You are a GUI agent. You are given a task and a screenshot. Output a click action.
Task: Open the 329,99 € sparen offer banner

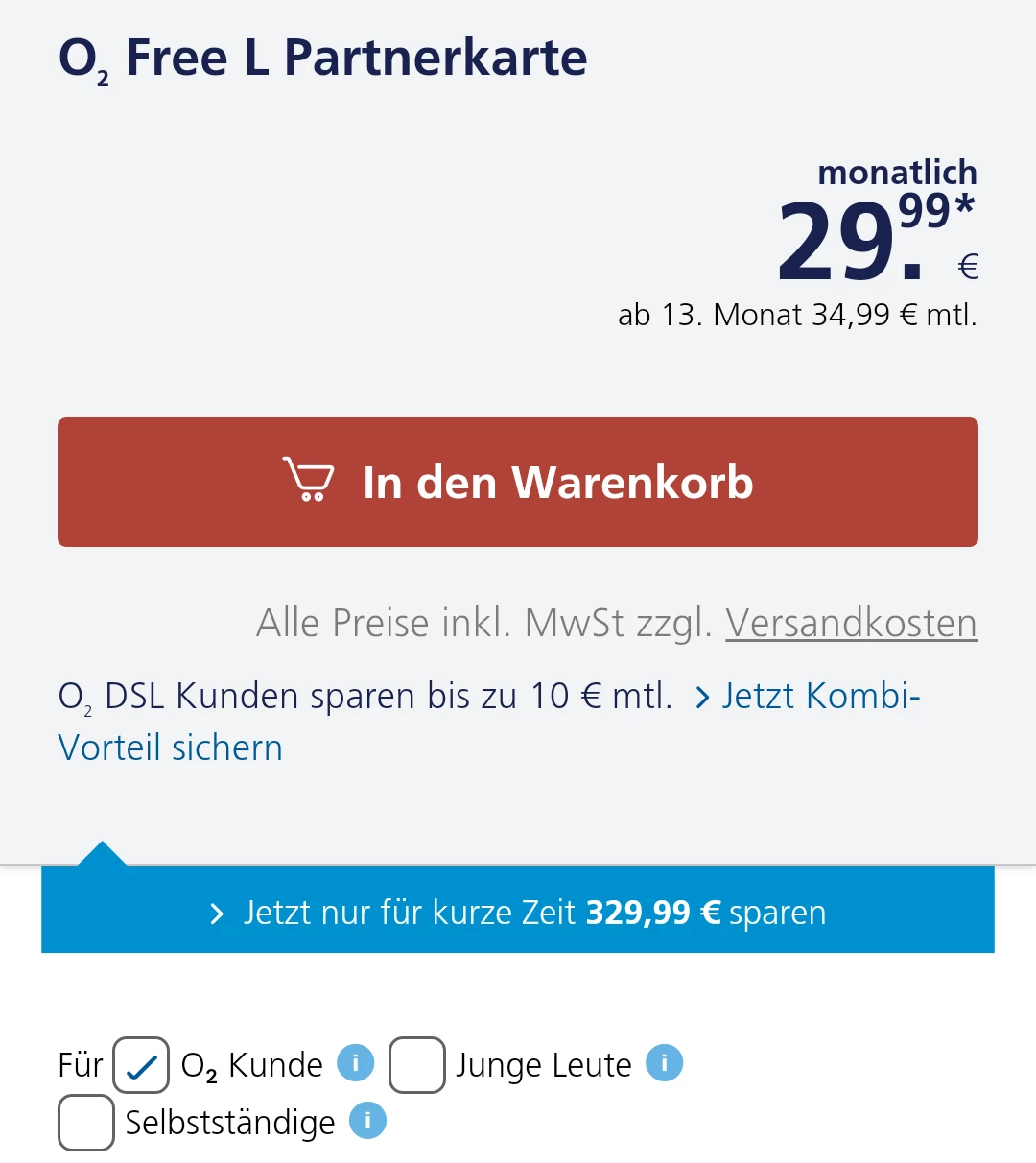click(518, 911)
